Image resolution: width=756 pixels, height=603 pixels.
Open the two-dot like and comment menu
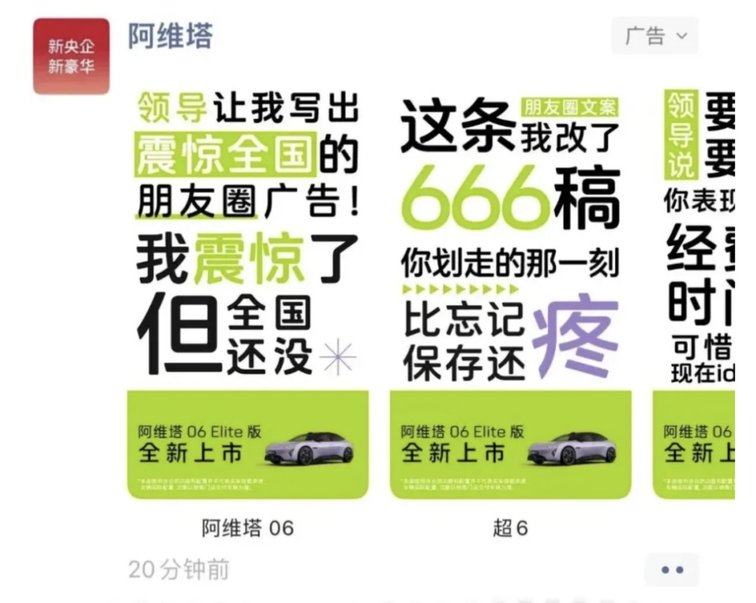tap(672, 570)
